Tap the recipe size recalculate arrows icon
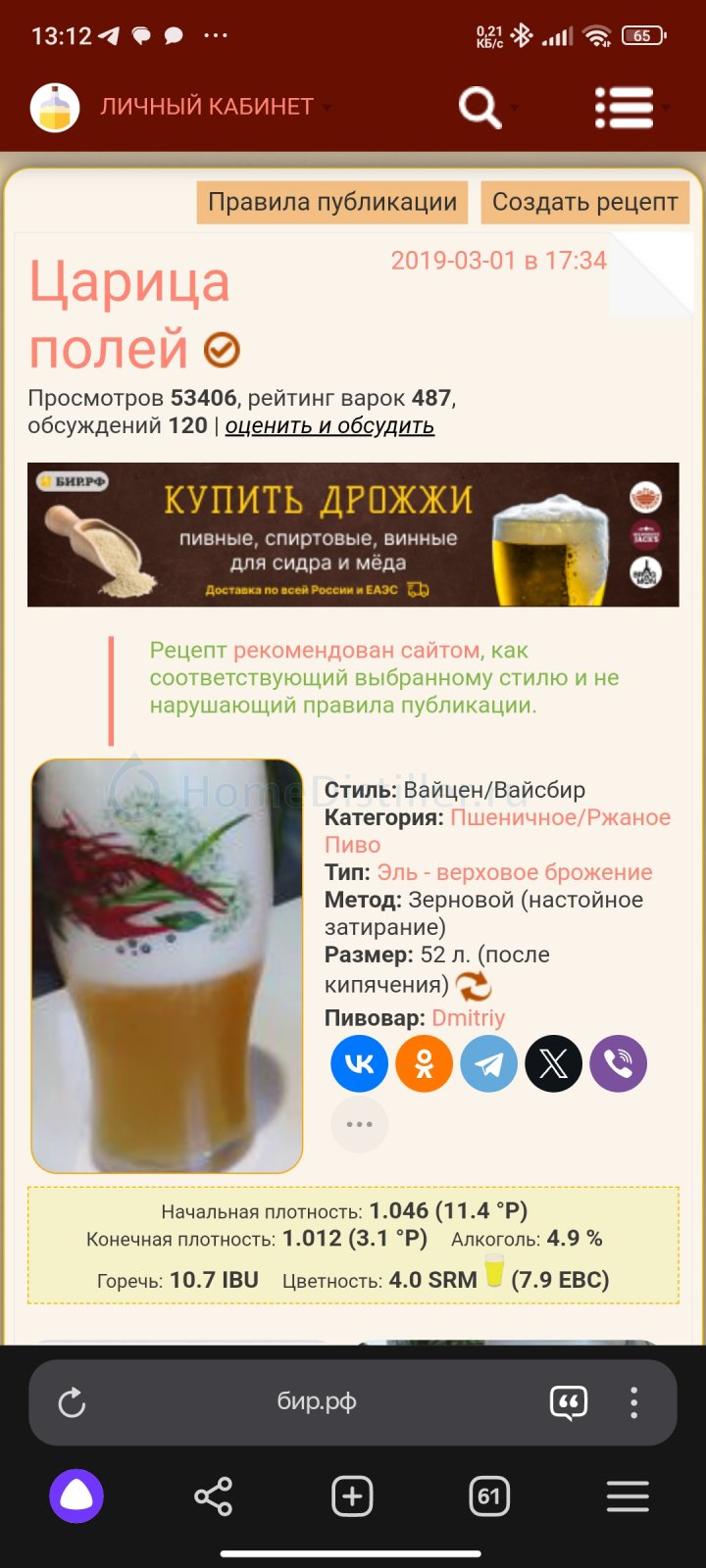Screen dimensions: 706x1568 (x=474, y=985)
